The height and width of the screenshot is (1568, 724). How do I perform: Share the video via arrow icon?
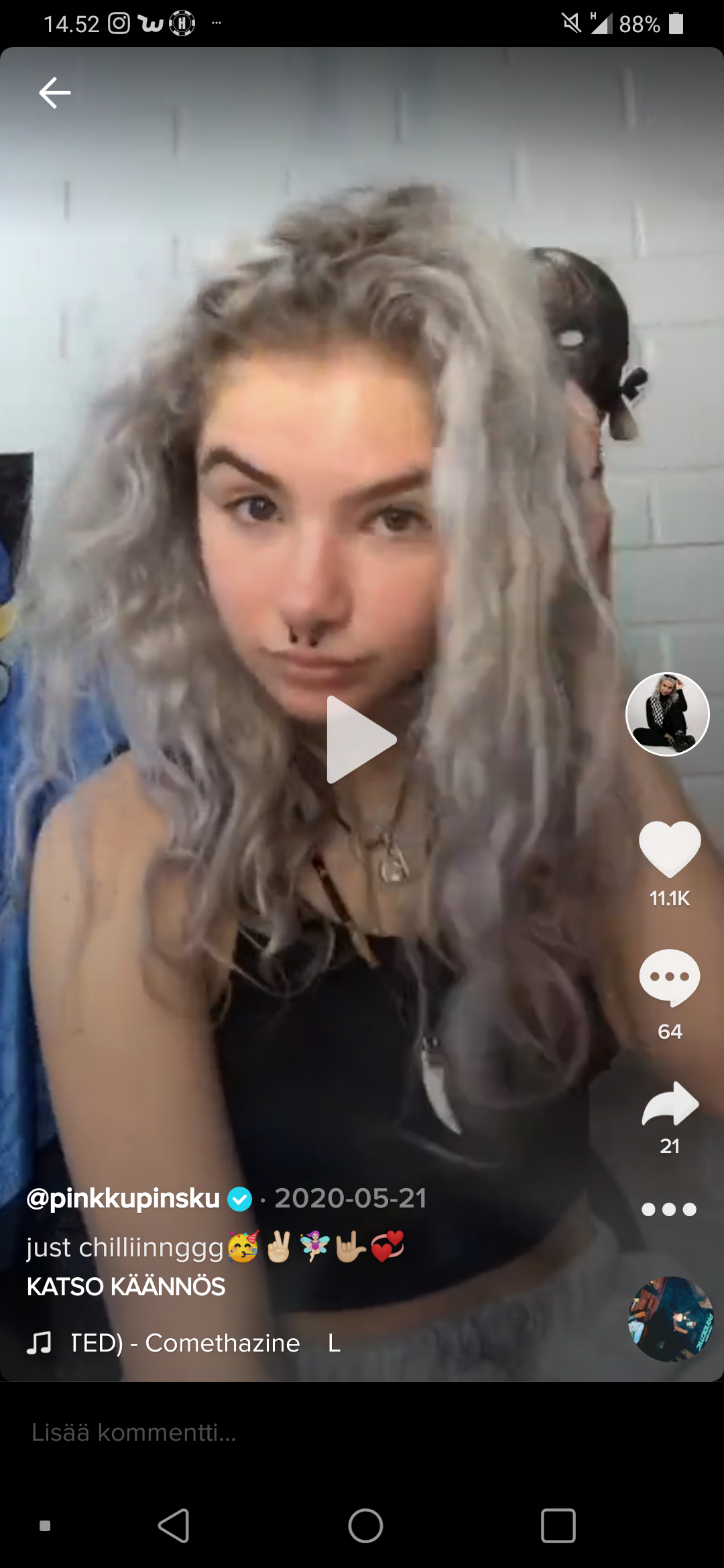670,1104
